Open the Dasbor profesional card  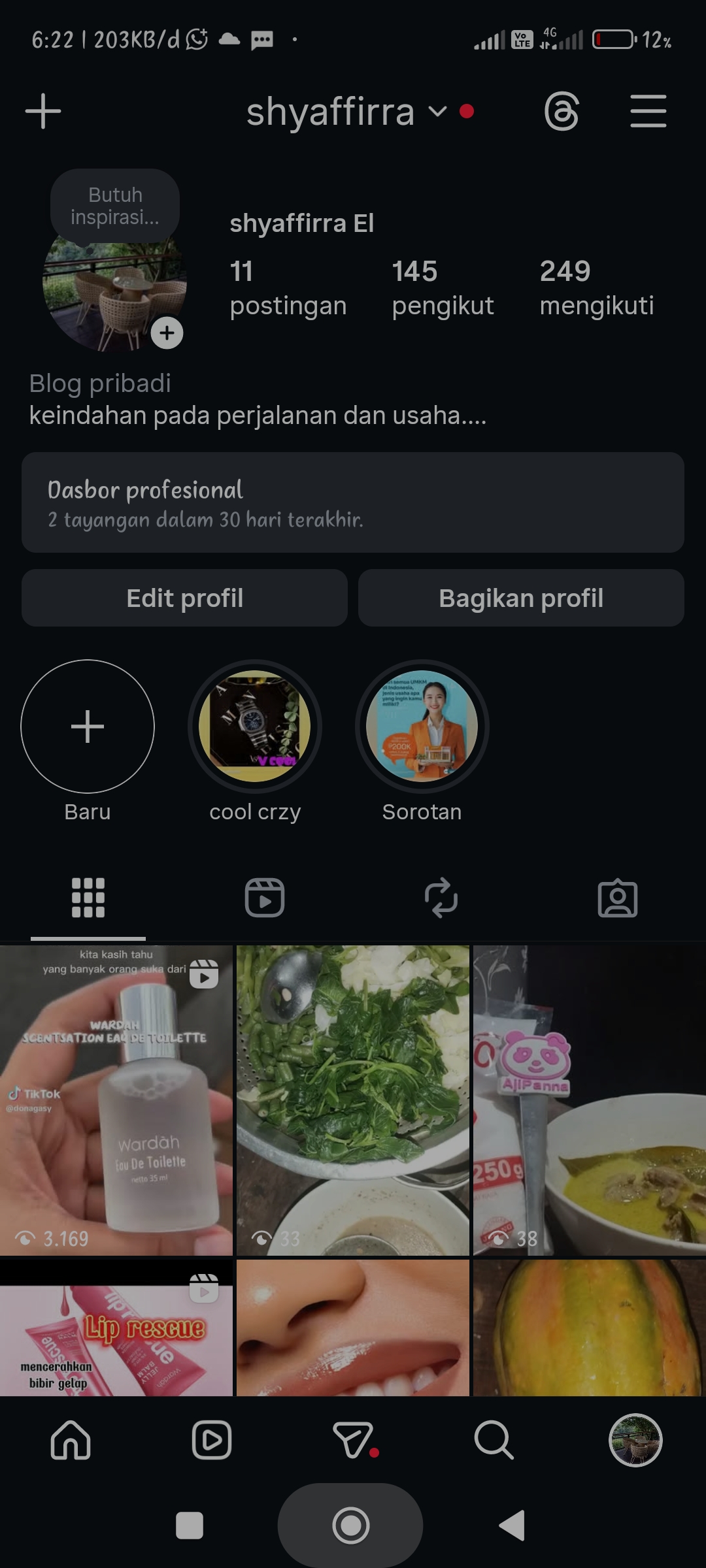coord(353,502)
